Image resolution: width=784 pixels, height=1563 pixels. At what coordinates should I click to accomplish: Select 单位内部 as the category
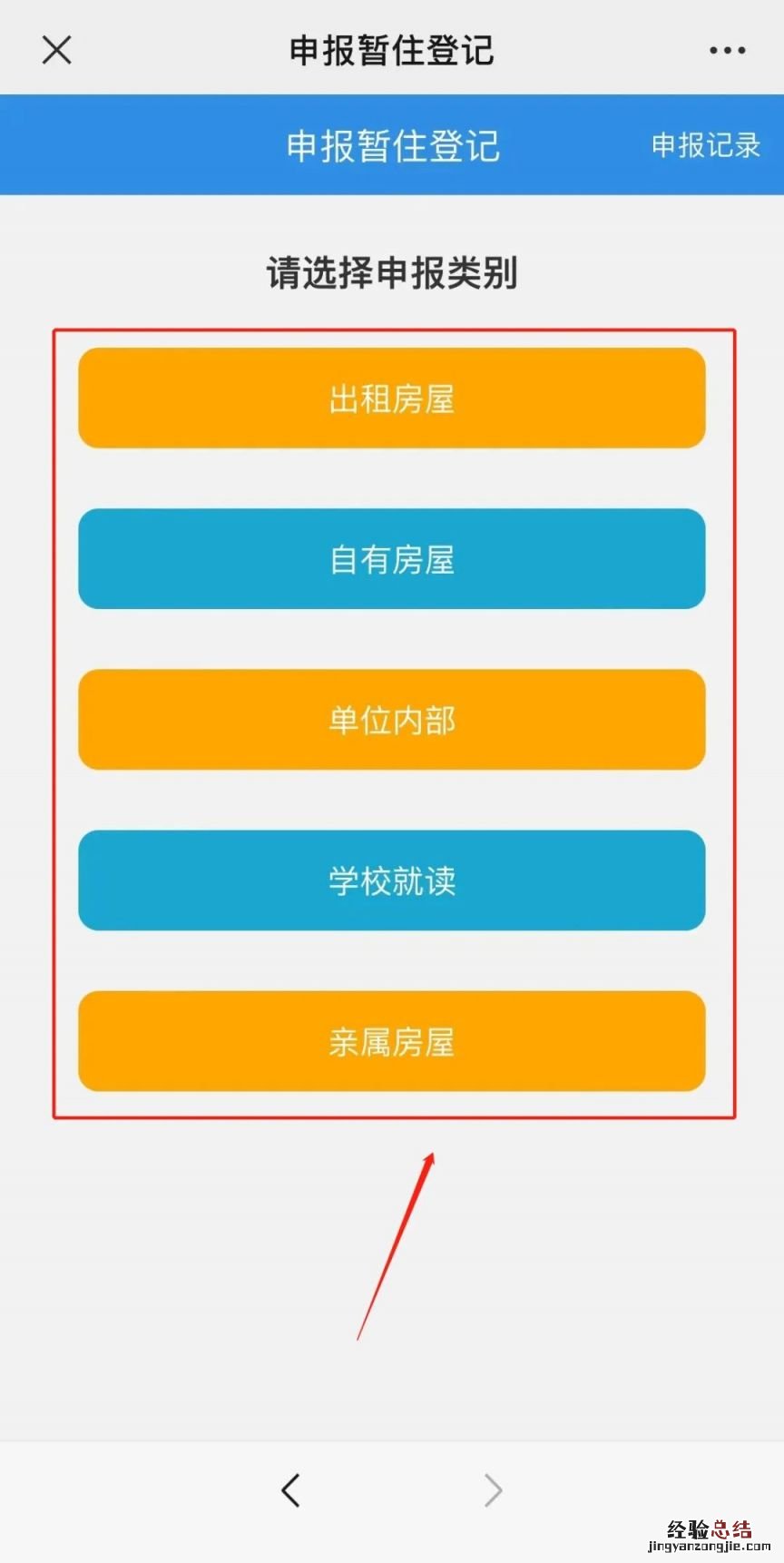click(392, 720)
